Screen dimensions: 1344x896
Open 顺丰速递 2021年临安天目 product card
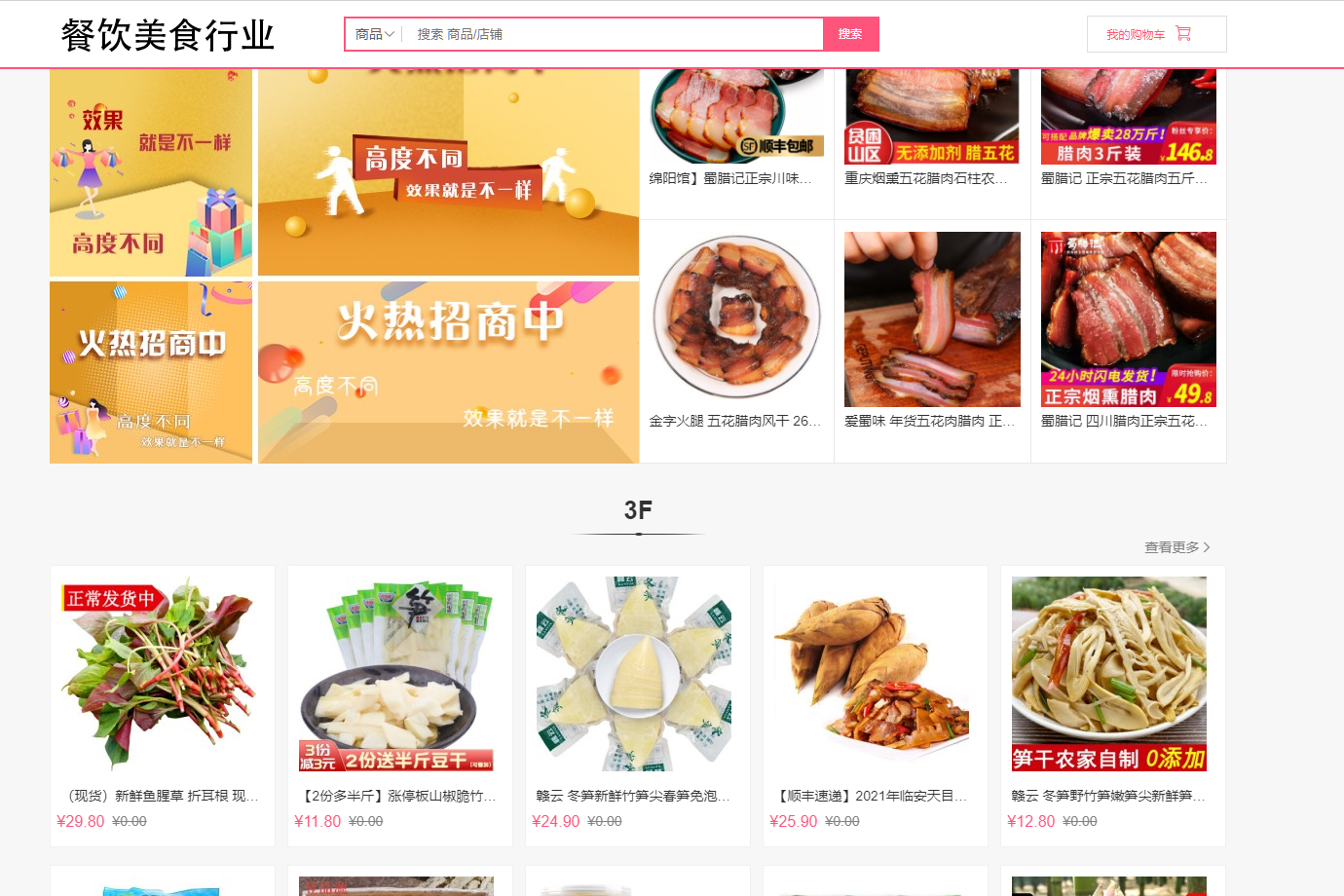[x=876, y=701]
